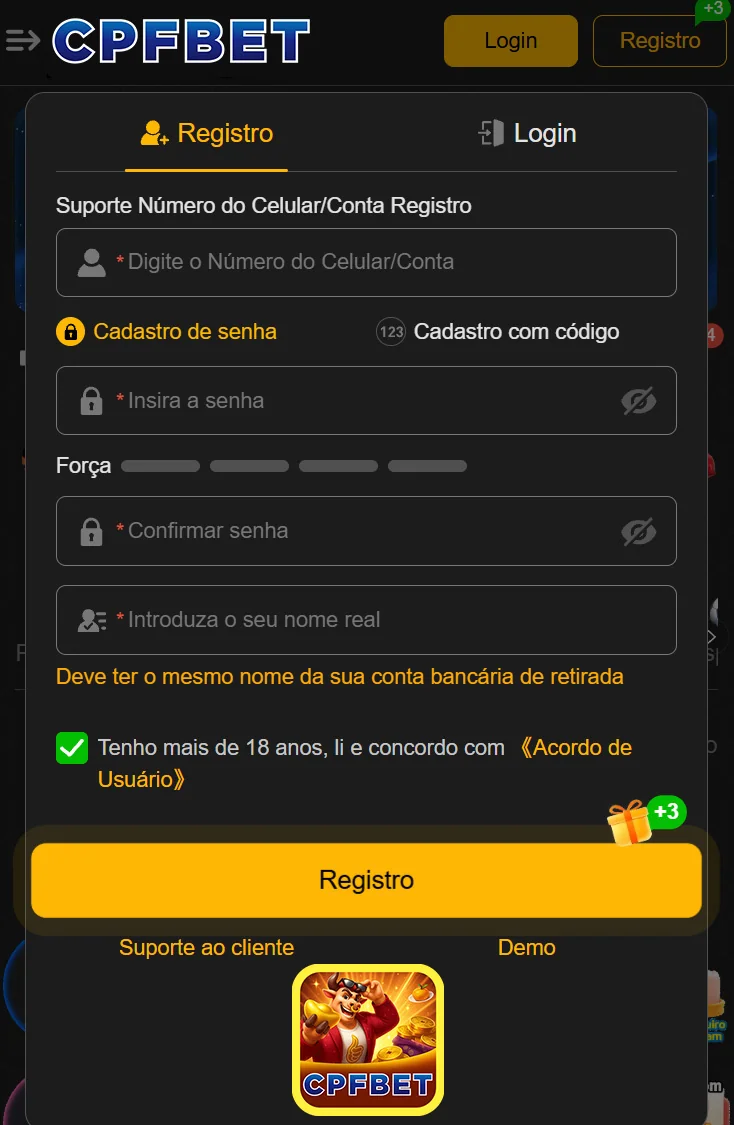This screenshot has width=734, height=1125.
Task: Switch to the Registro tab
Action: (206, 132)
